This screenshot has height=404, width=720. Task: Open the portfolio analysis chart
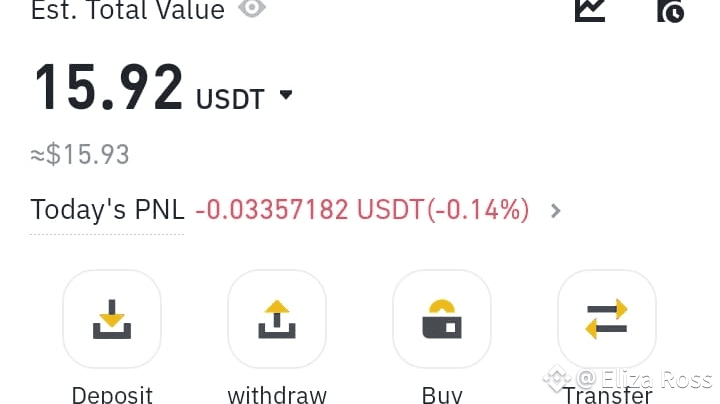point(590,8)
